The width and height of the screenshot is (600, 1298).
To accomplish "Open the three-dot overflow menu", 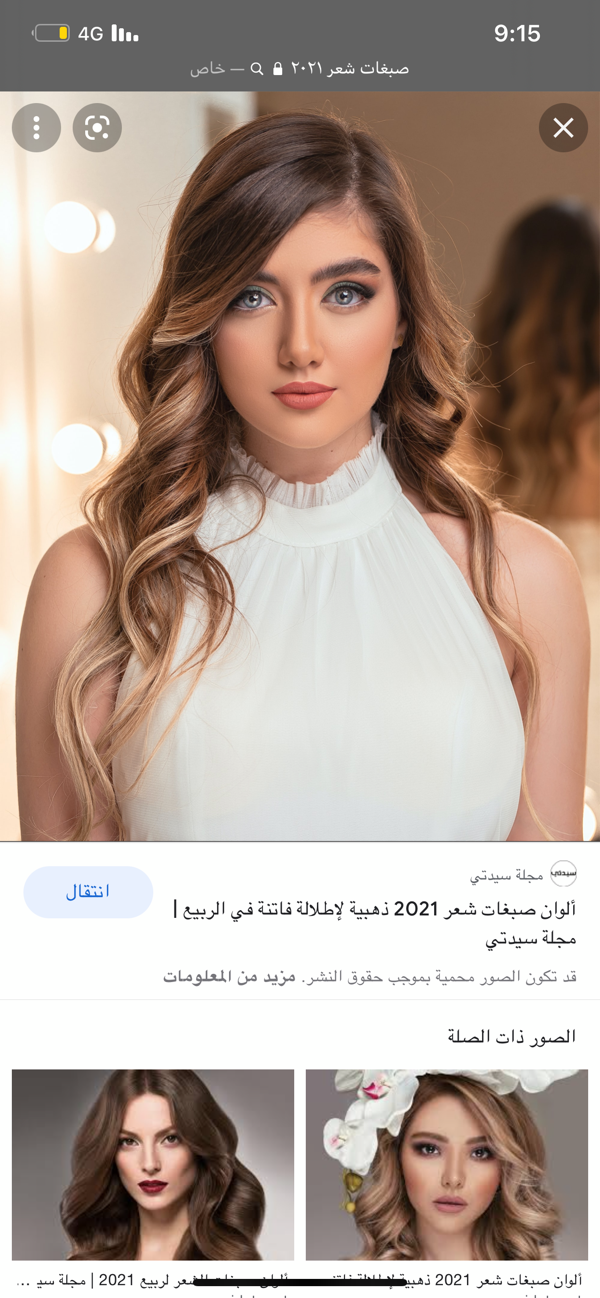I will pos(37,128).
